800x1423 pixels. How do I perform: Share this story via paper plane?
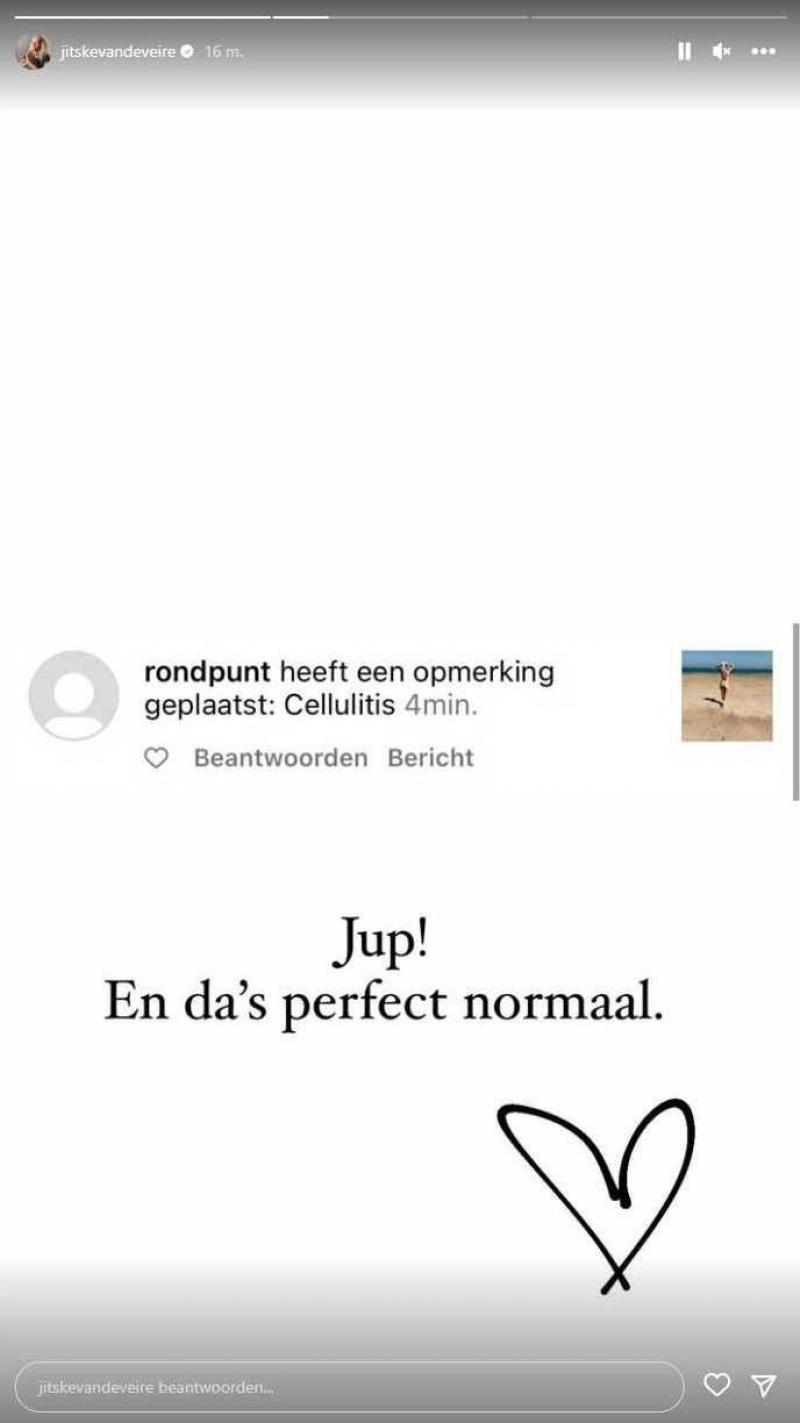(x=764, y=1385)
